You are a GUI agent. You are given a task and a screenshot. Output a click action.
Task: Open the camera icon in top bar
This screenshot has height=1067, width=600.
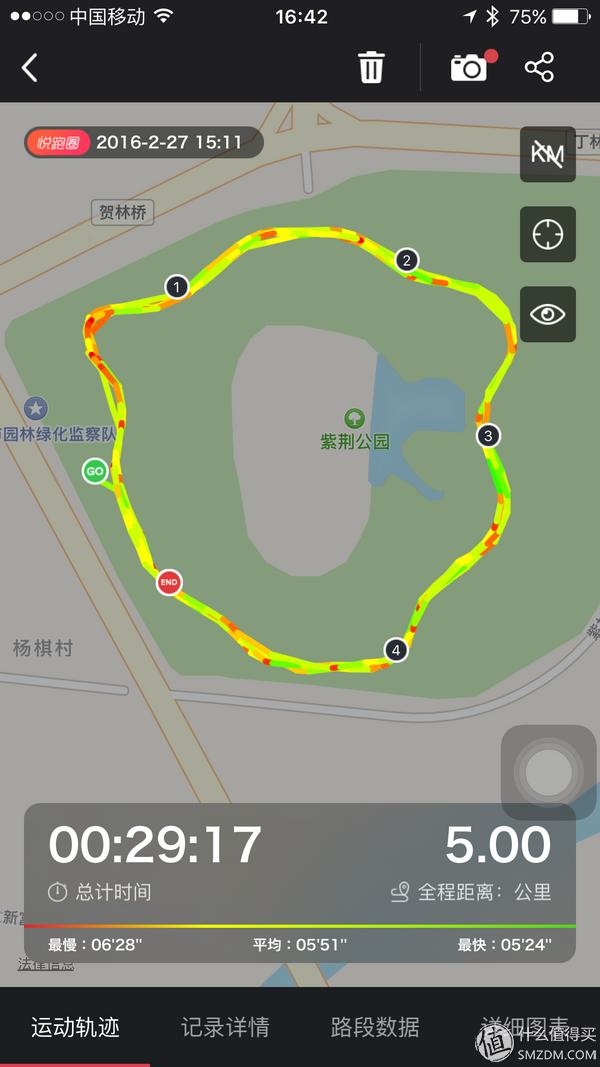pos(469,68)
